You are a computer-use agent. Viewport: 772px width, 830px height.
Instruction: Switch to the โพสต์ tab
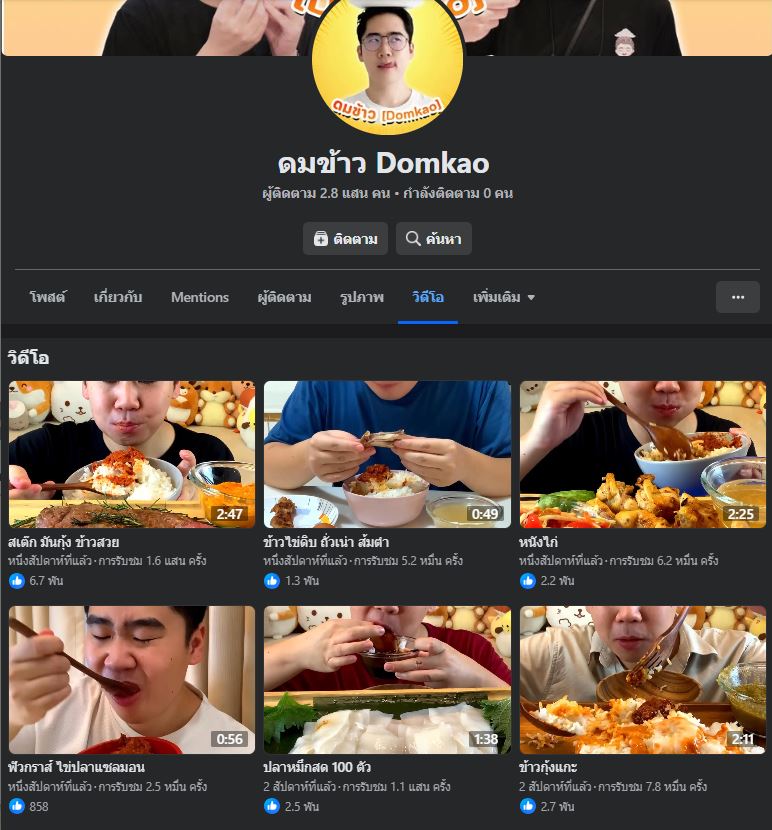point(47,297)
